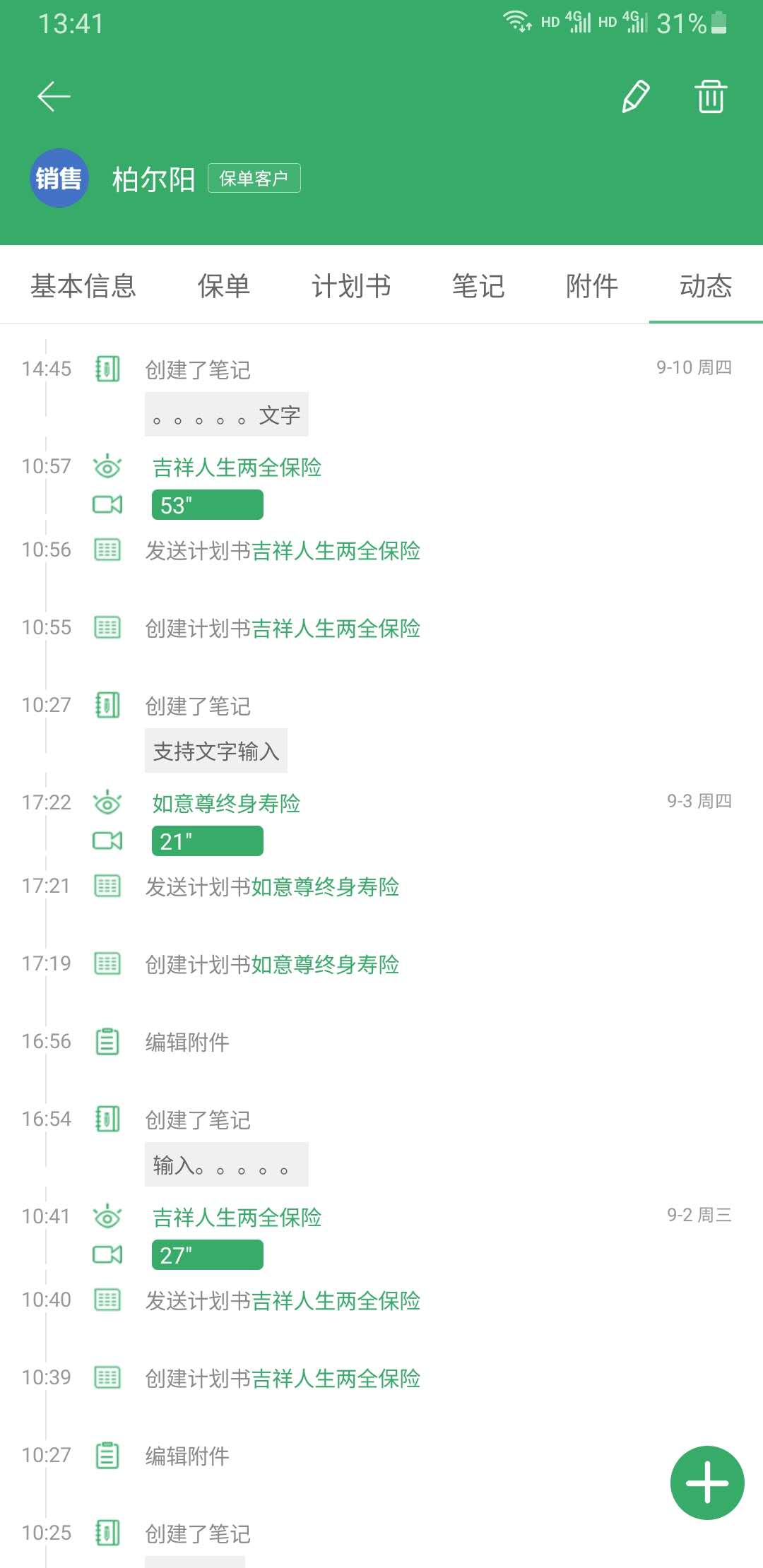The height and width of the screenshot is (1568, 763).
Task: Open the 17:19 创建计划书如意尊终身寿险 entry
Action: pos(272,964)
